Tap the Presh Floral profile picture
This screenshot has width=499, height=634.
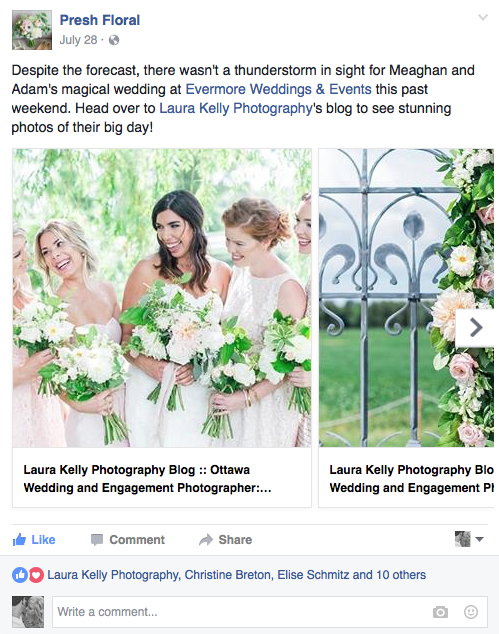32,30
